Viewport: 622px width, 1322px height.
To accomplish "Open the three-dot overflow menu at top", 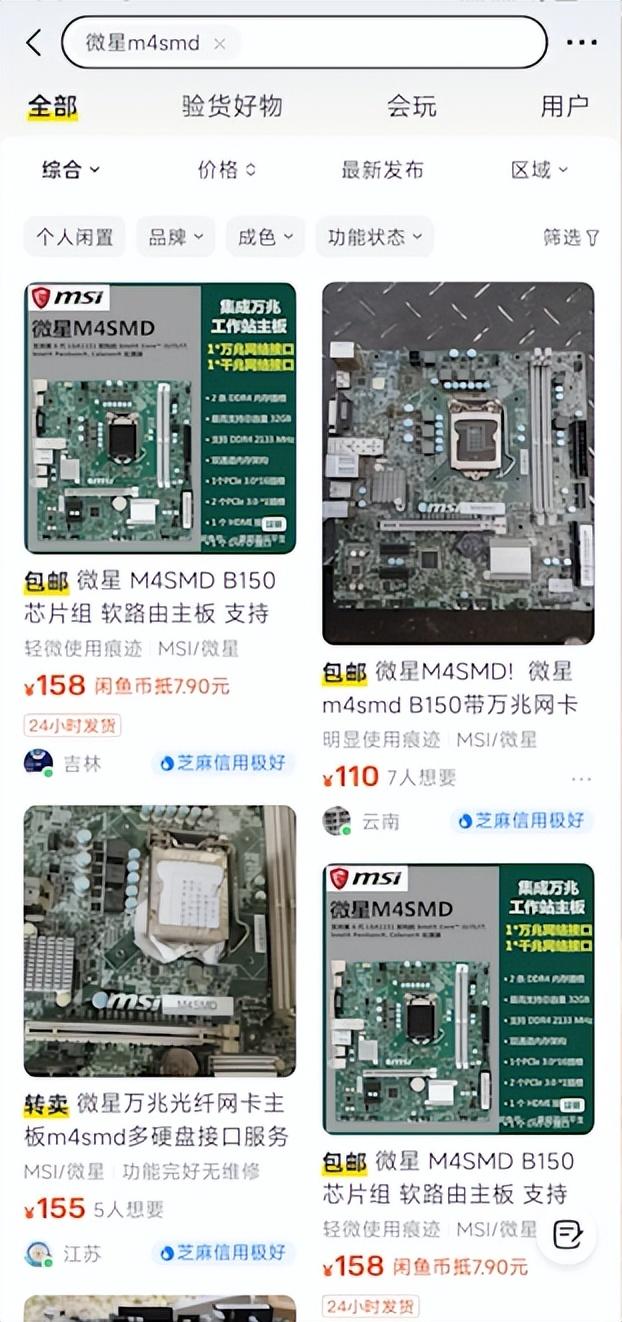I will tap(581, 43).
